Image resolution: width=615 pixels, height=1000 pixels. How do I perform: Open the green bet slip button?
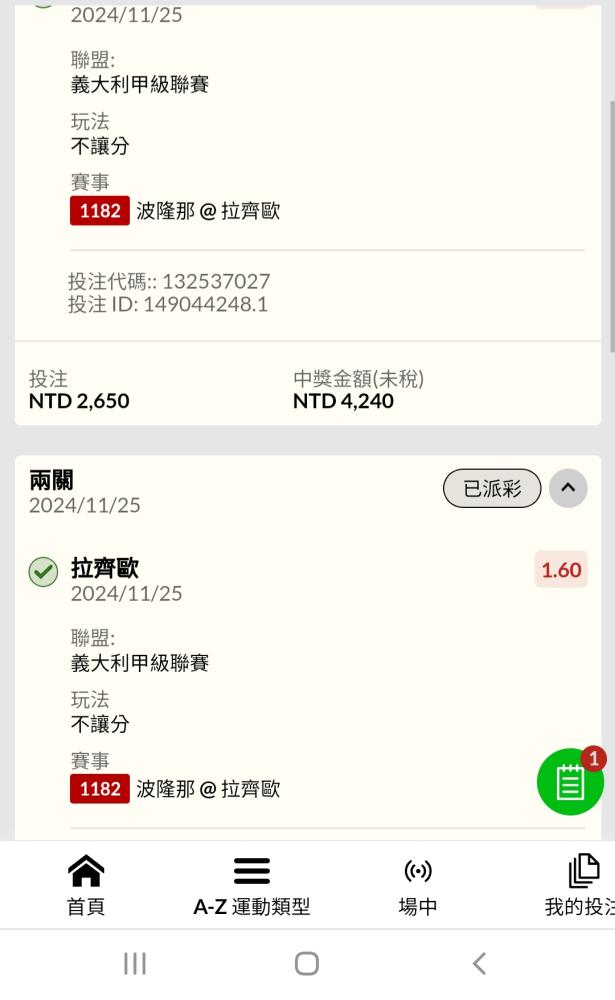[x=570, y=781]
